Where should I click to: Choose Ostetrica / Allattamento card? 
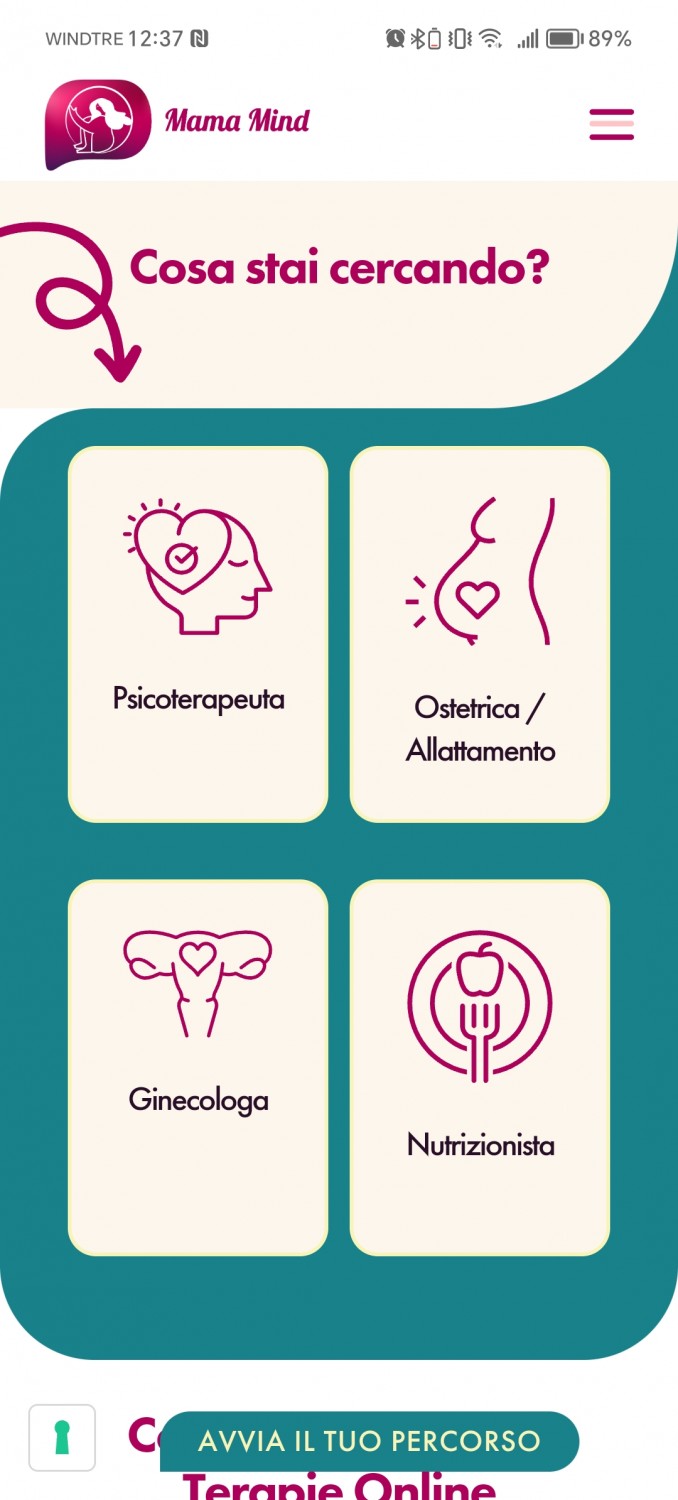[480, 634]
